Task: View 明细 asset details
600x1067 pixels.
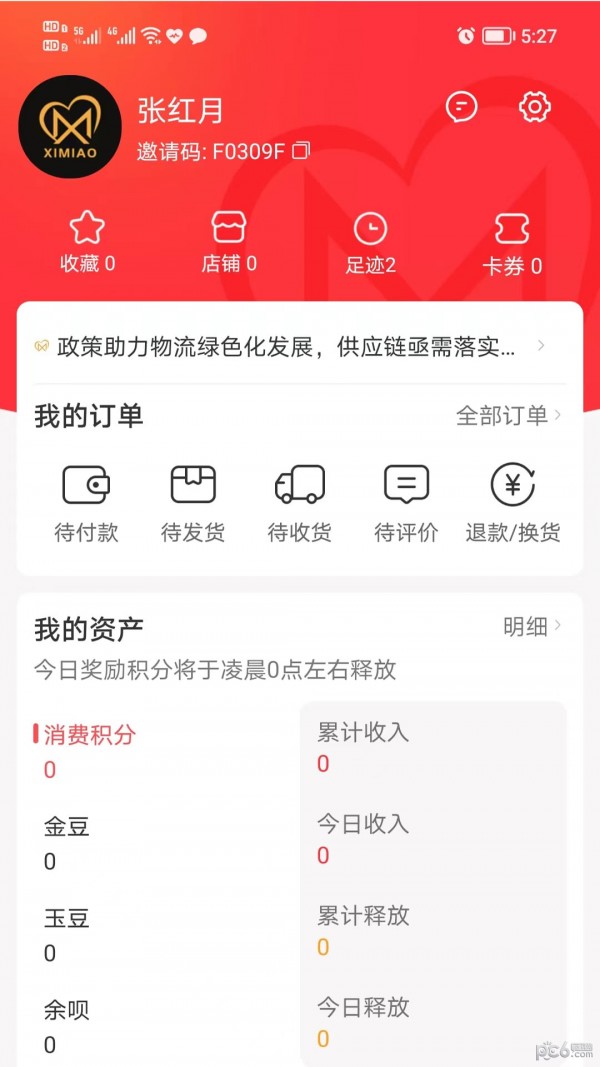Action: point(532,627)
